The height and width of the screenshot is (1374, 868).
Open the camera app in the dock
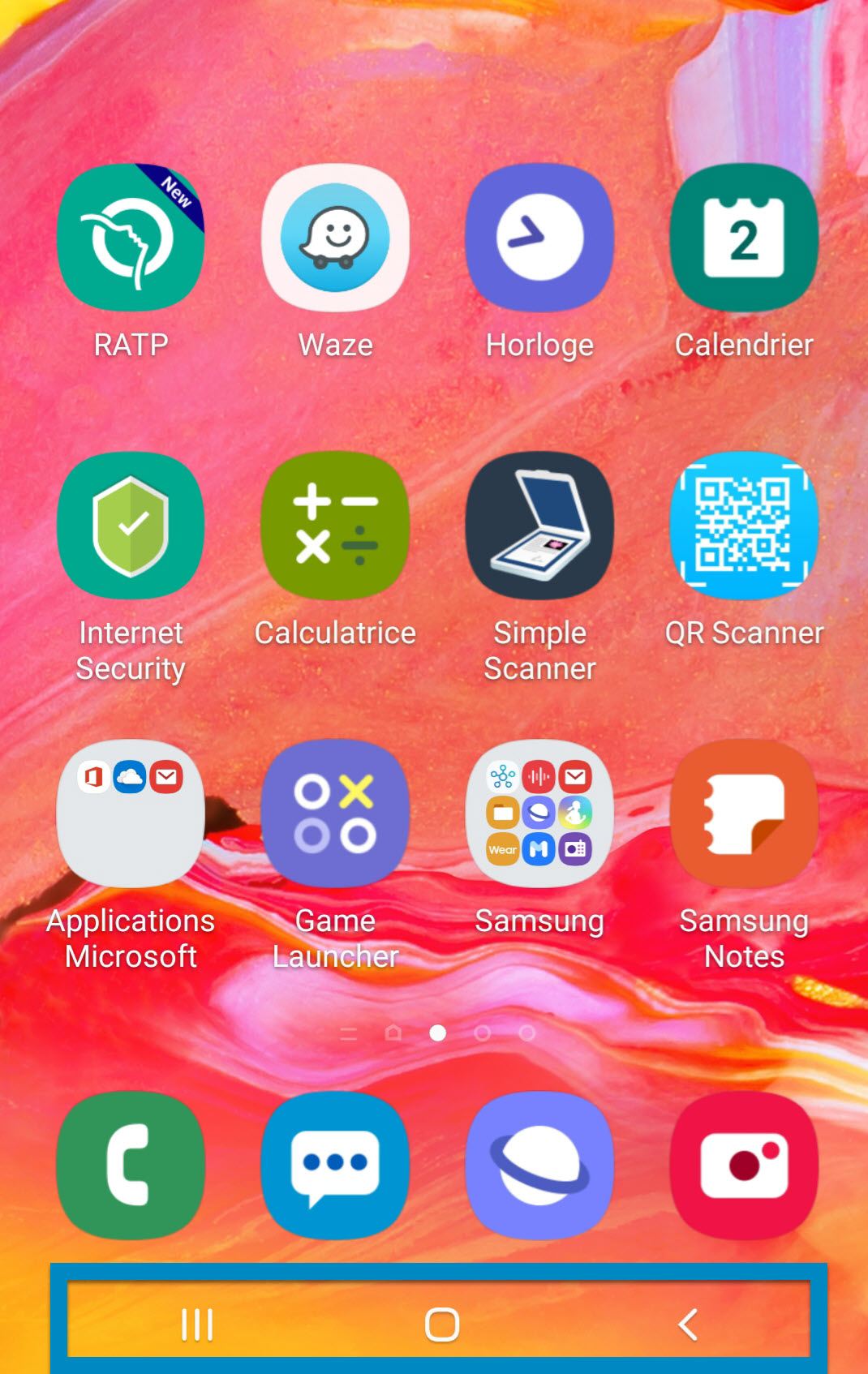pos(744,1165)
